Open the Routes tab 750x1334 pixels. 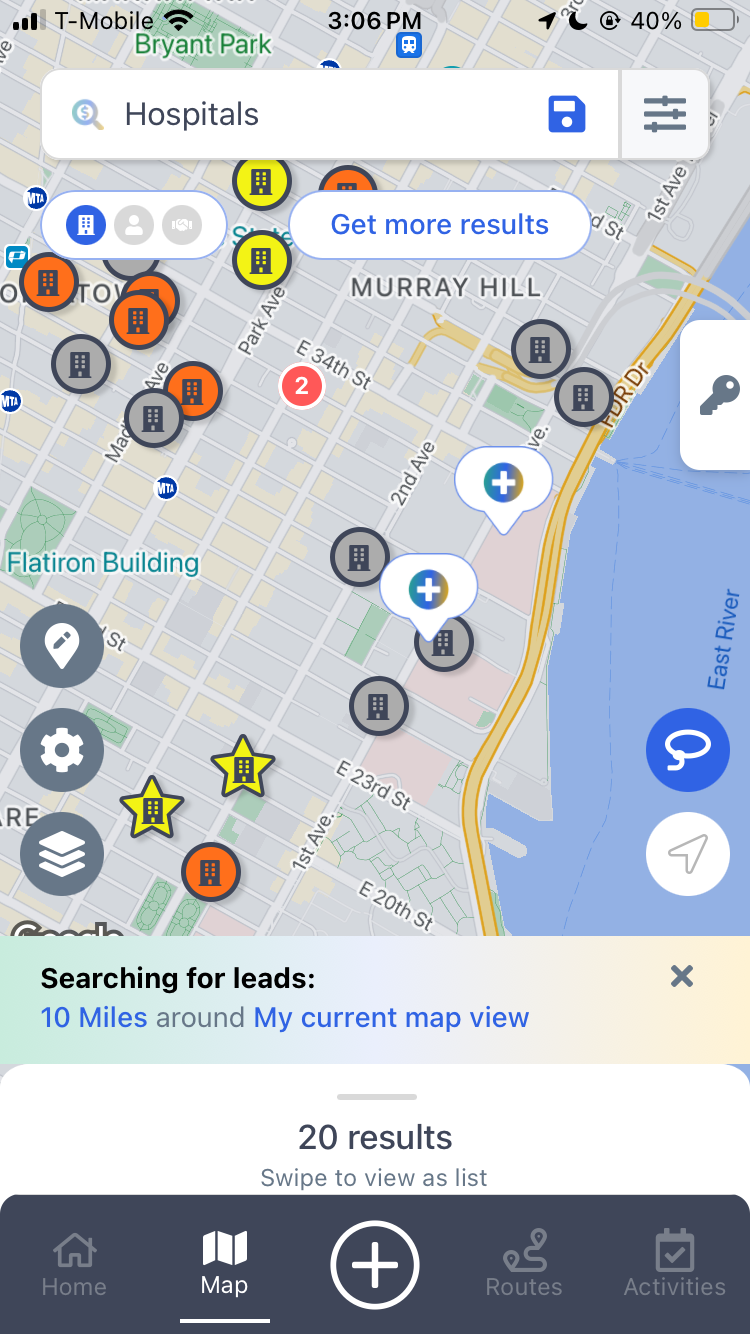(x=525, y=1264)
